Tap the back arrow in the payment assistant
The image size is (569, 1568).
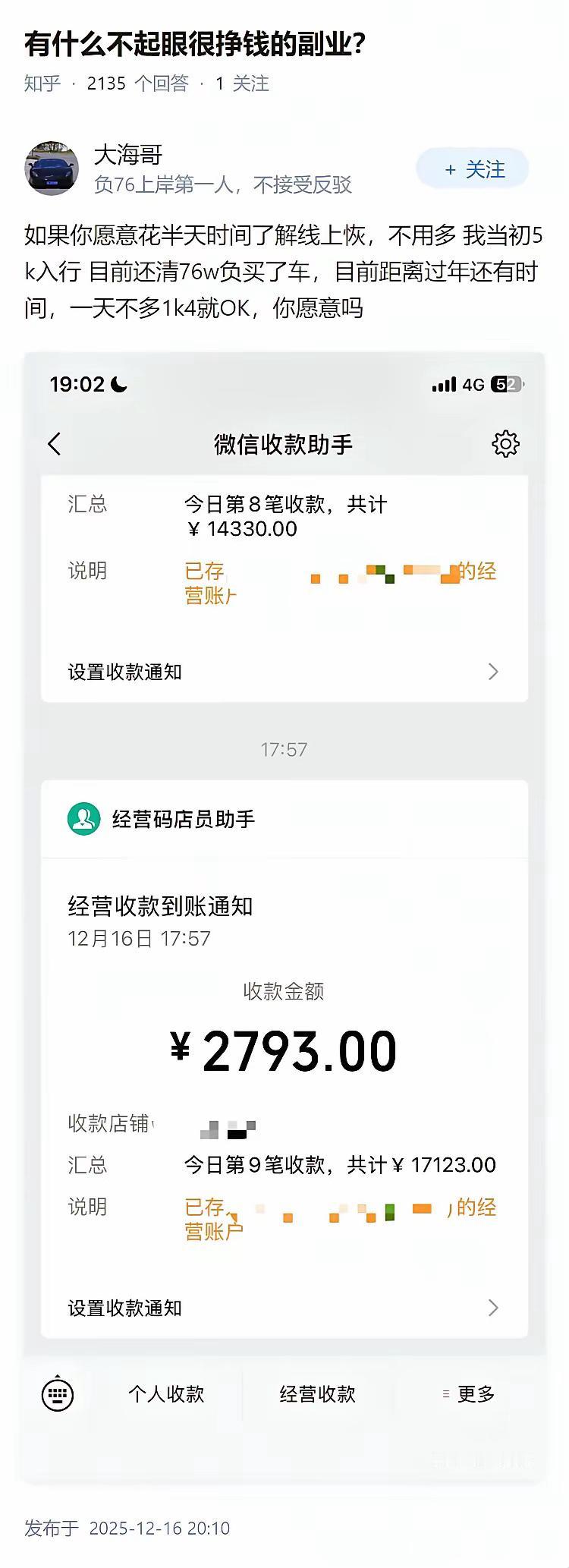(x=55, y=444)
